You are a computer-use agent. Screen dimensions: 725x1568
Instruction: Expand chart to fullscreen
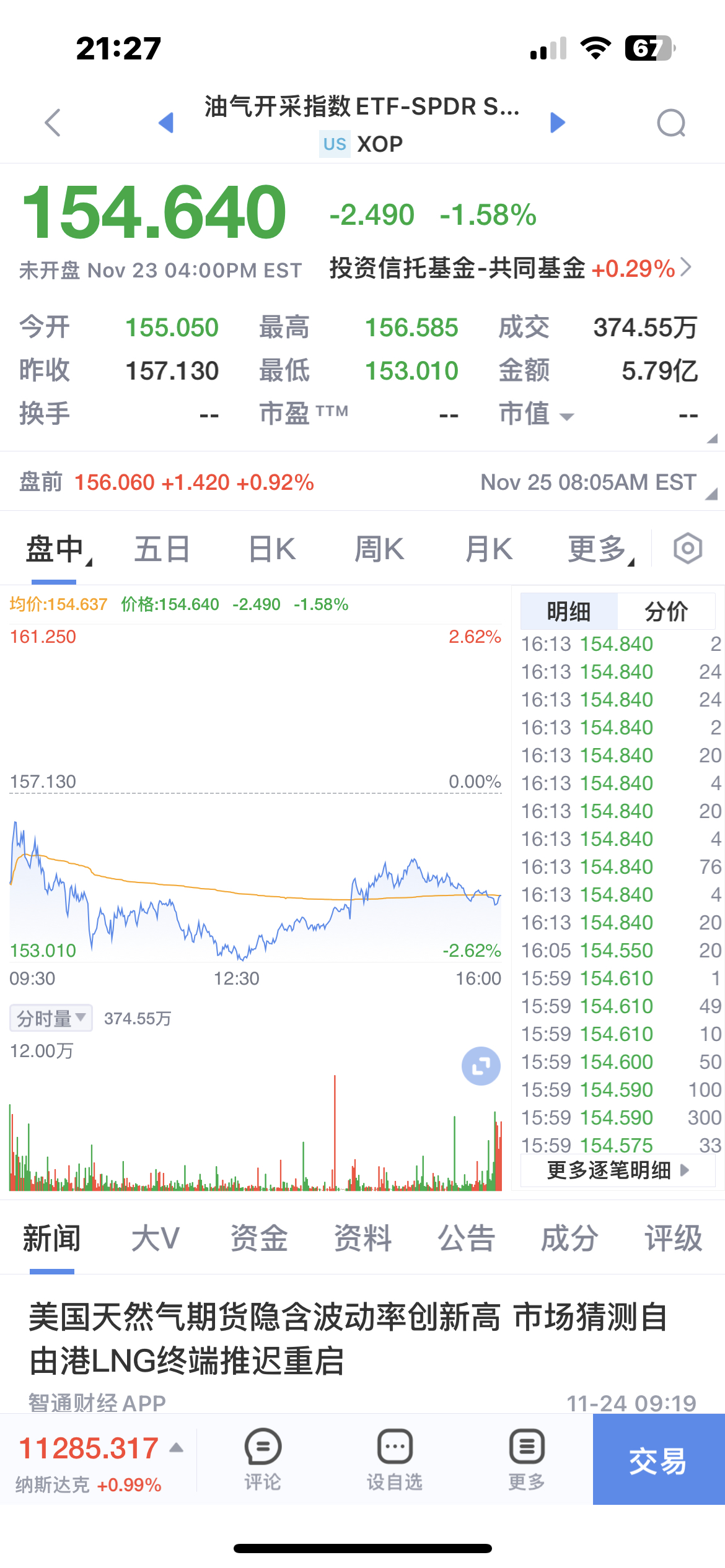tap(481, 1066)
